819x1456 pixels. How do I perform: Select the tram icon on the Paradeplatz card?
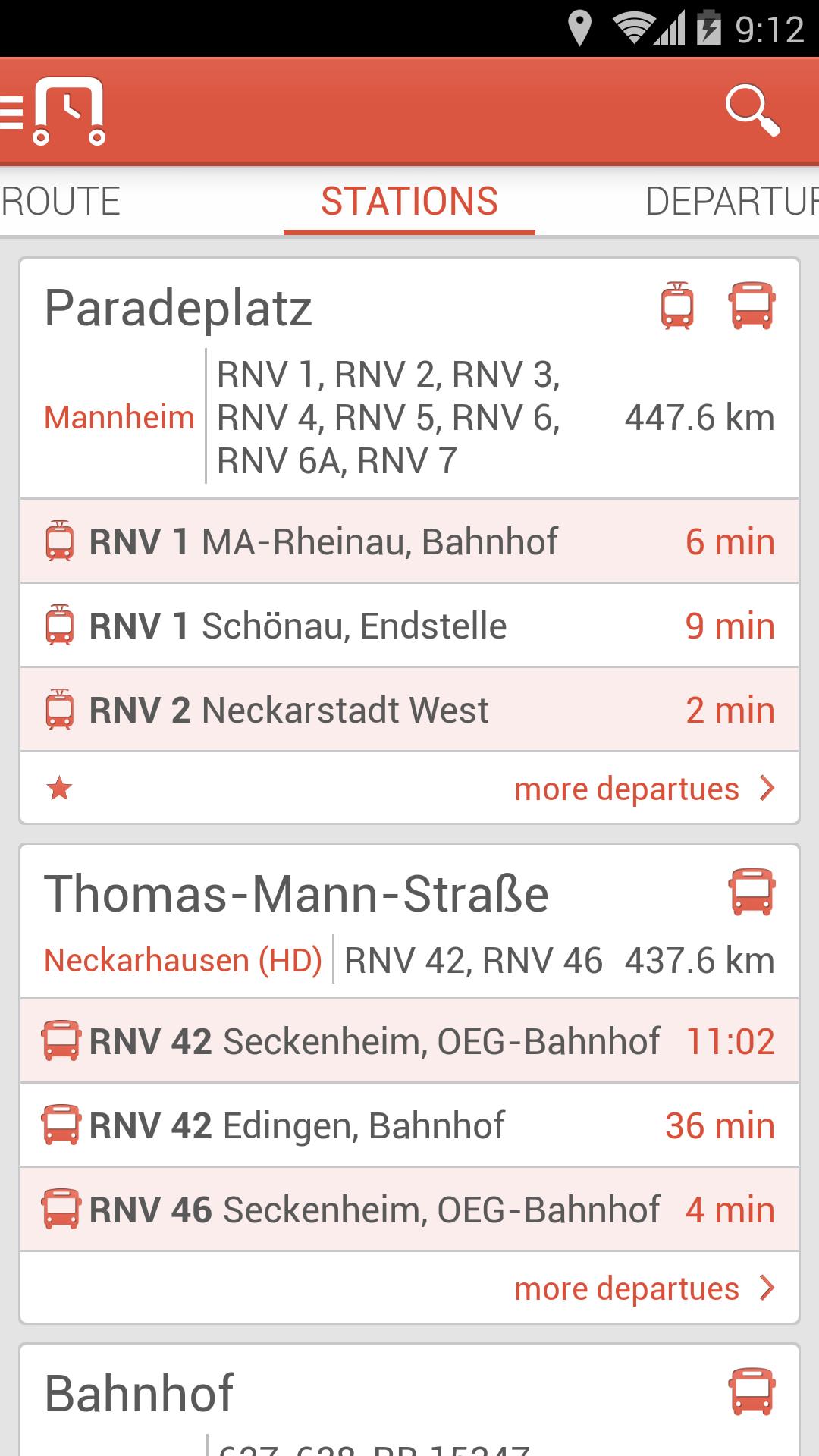[x=676, y=306]
